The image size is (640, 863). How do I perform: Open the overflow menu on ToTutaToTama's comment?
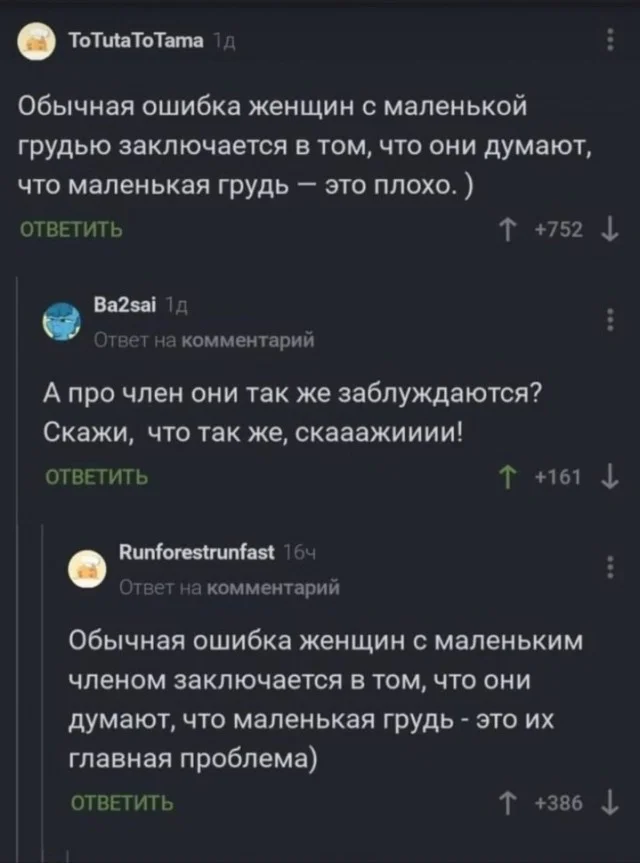pos(611,41)
